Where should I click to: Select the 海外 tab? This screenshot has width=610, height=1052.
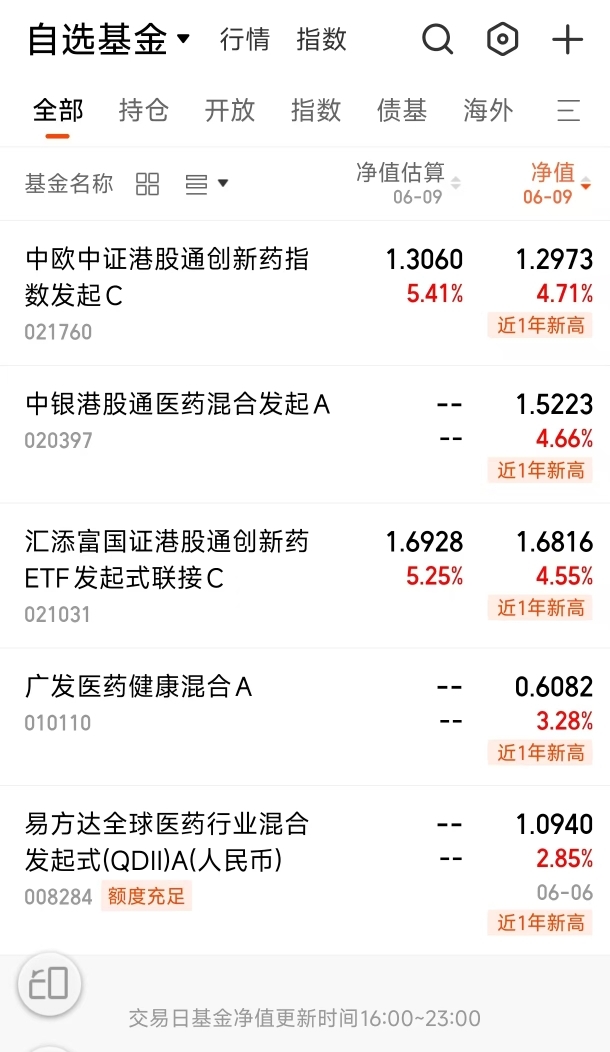[x=488, y=110]
